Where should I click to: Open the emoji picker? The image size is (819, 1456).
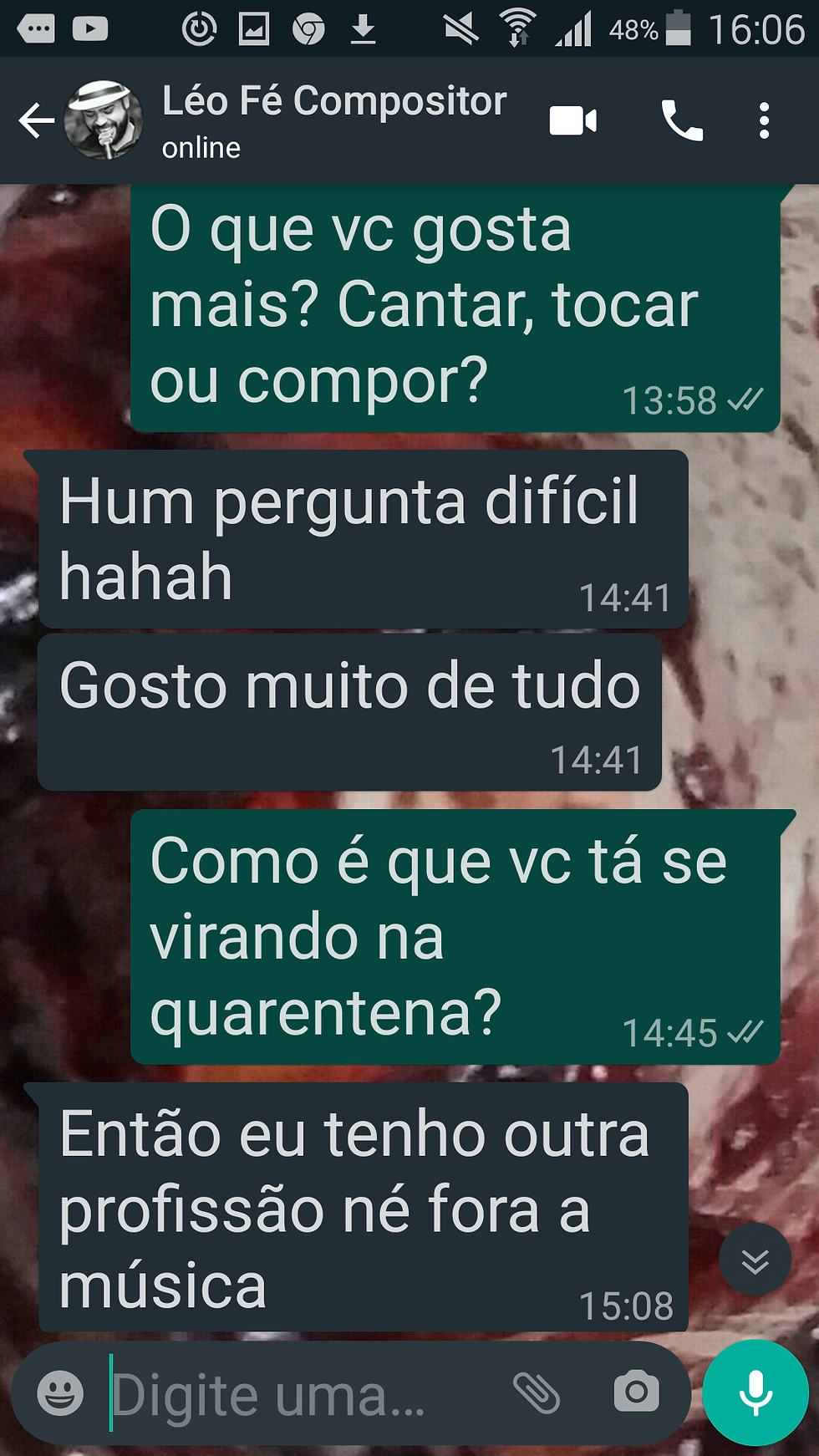tap(60, 1393)
